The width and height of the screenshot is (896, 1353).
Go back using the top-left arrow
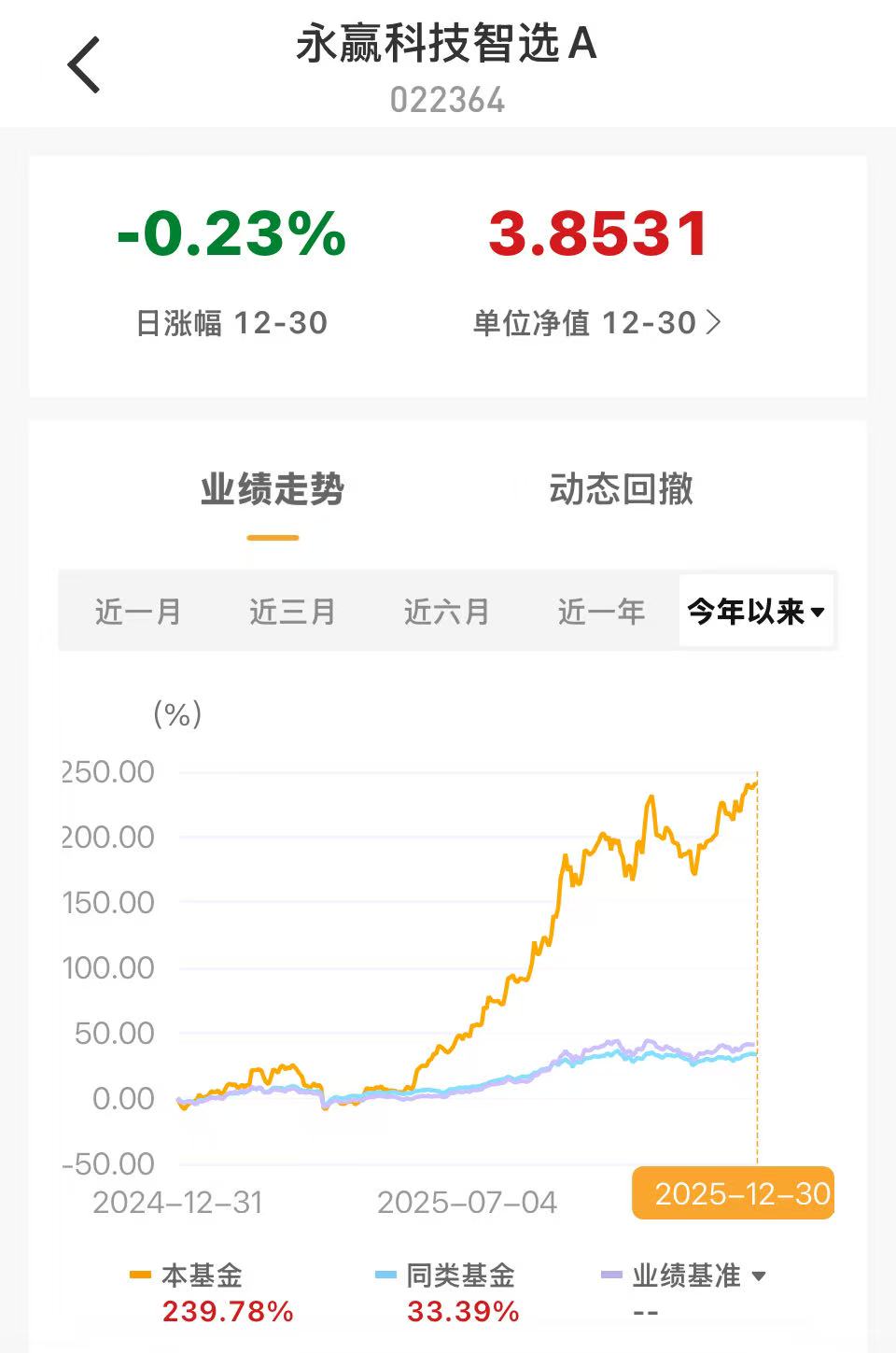84,65
